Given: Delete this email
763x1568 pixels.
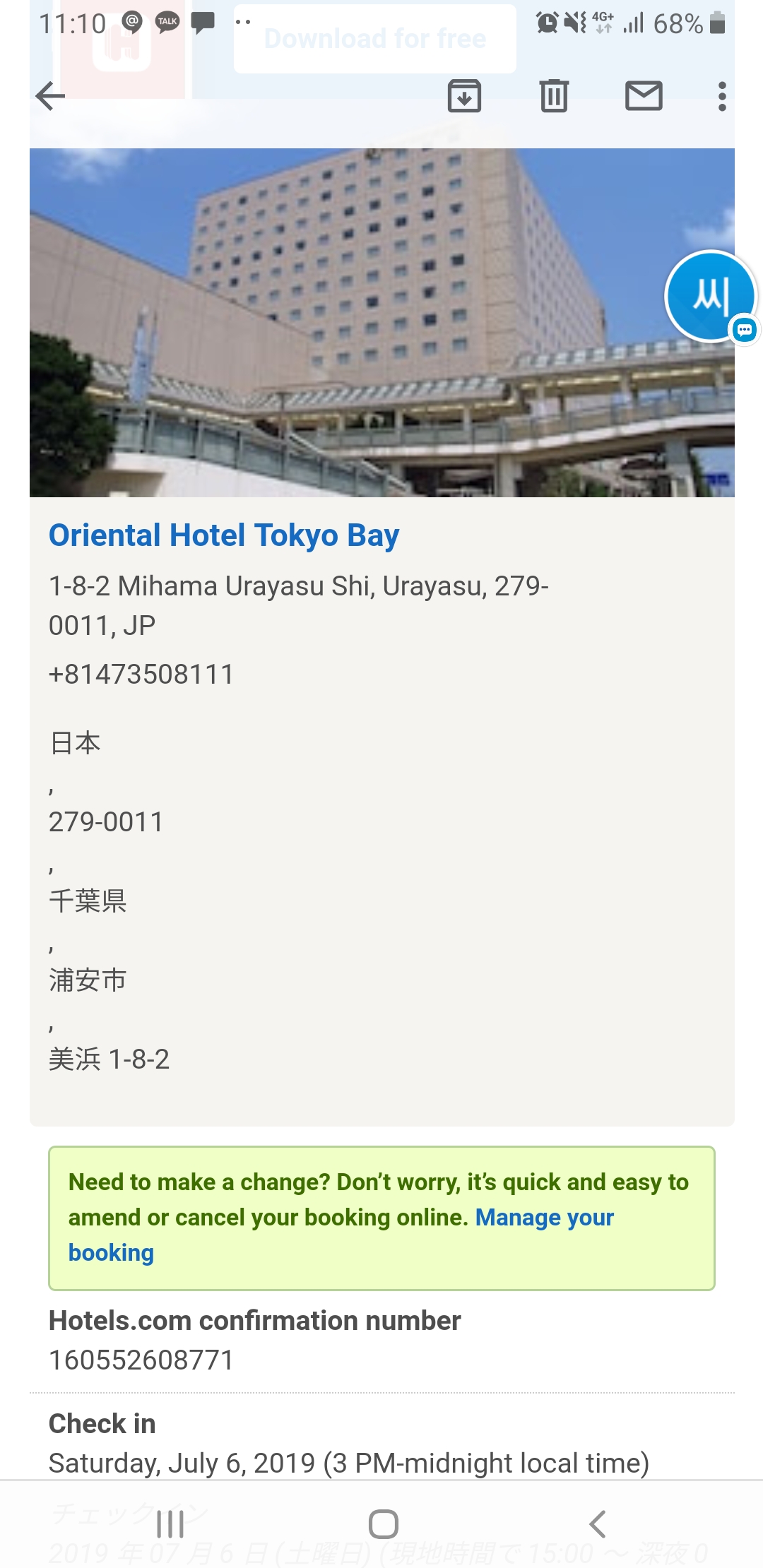Looking at the screenshot, I should point(554,96).
